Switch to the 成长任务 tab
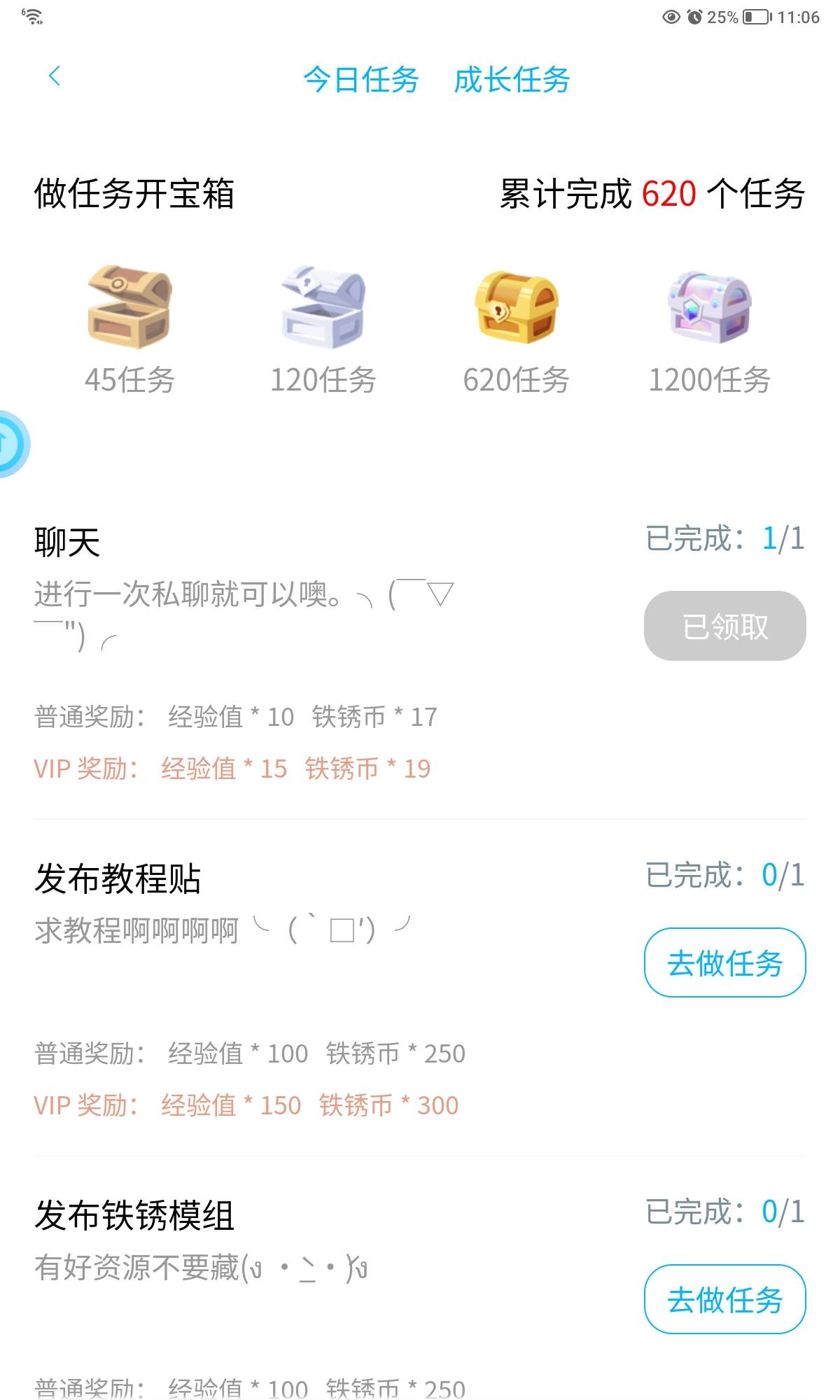 click(x=512, y=80)
